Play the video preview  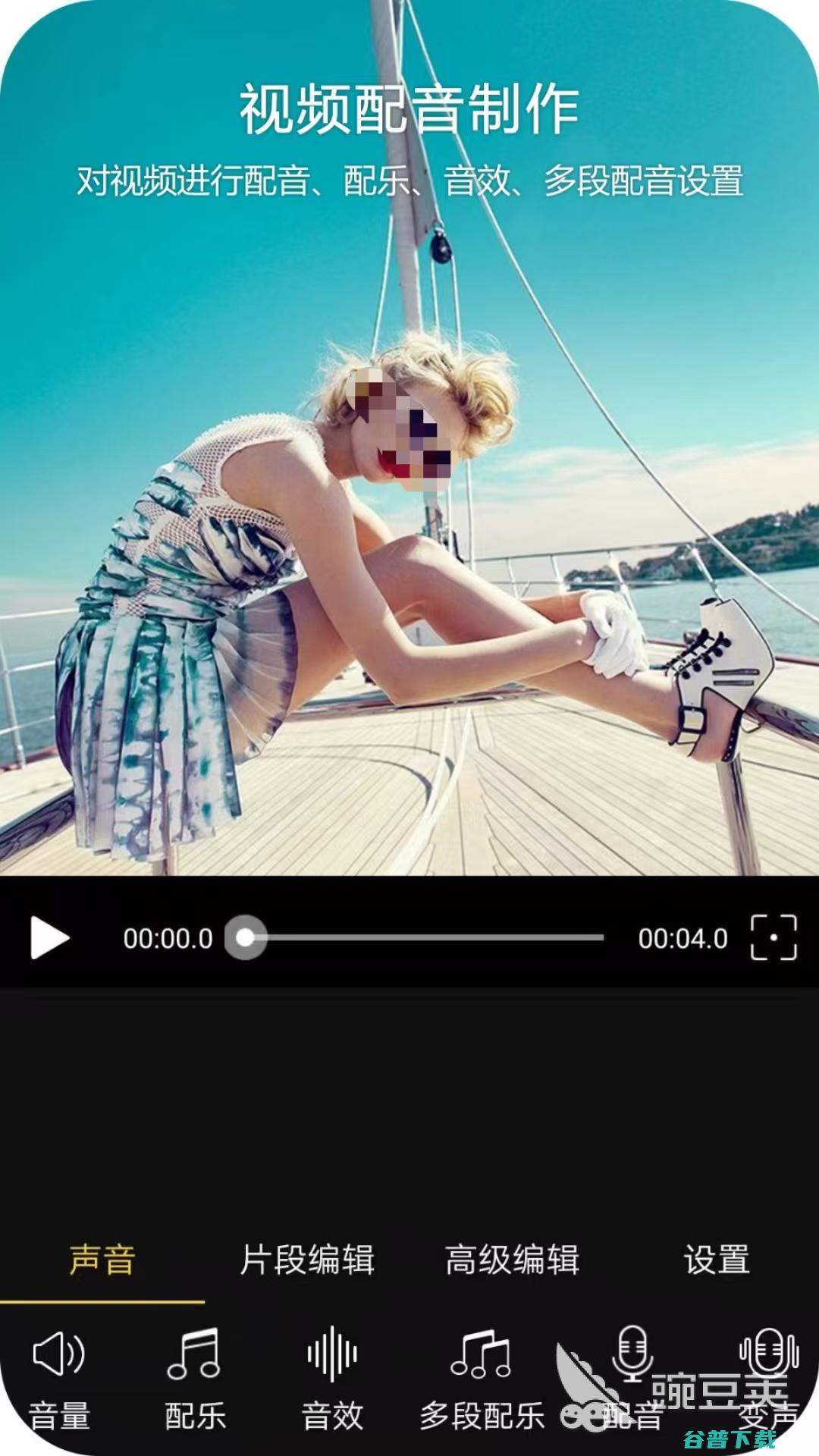coord(49,938)
